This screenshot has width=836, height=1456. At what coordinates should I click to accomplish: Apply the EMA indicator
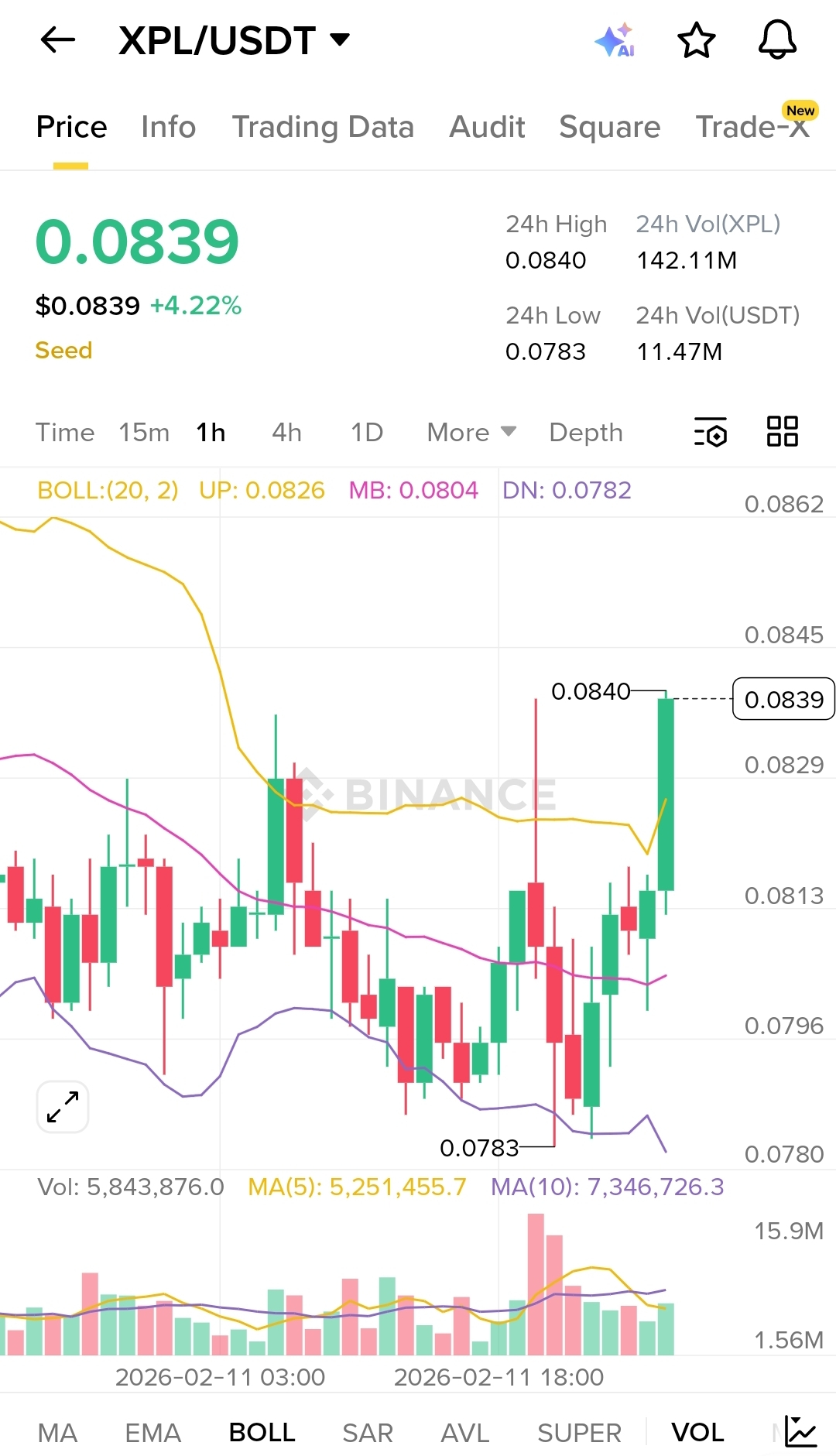coord(152,1433)
